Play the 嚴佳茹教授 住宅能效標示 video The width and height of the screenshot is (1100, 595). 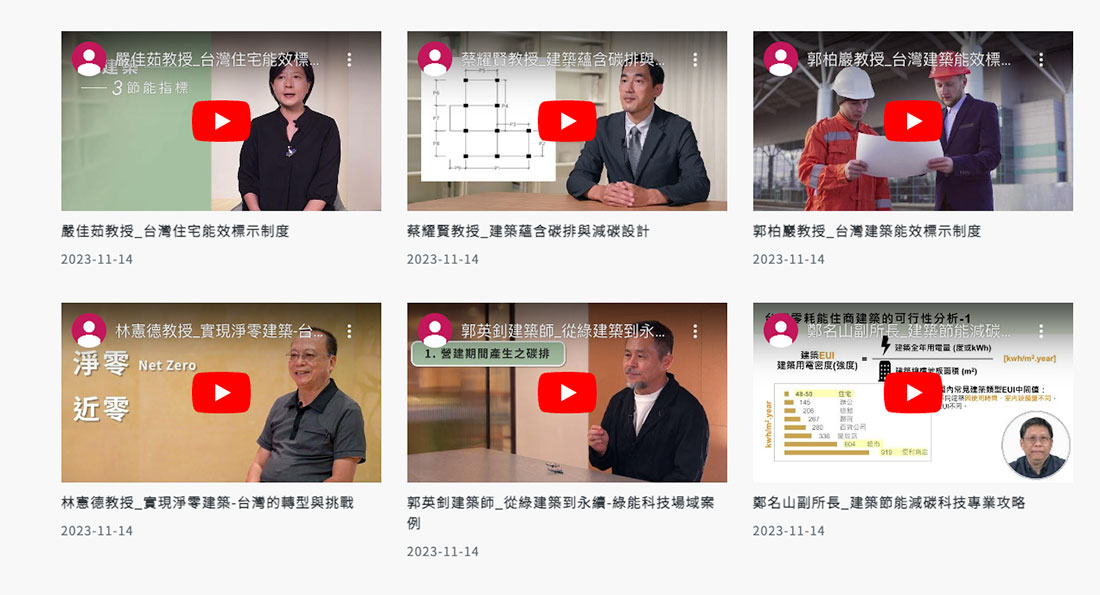(221, 121)
